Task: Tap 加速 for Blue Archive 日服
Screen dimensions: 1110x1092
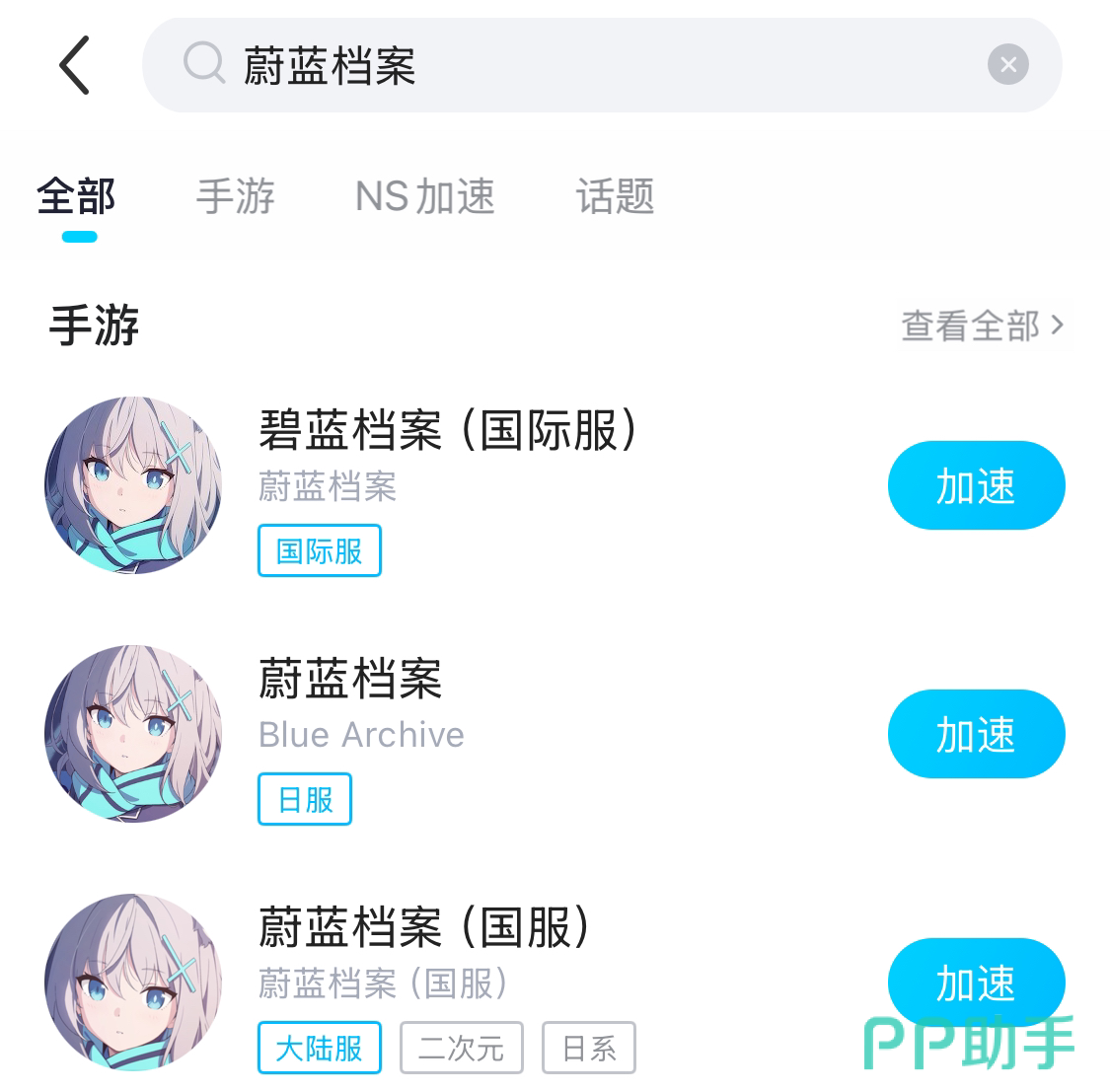Action: click(x=976, y=734)
